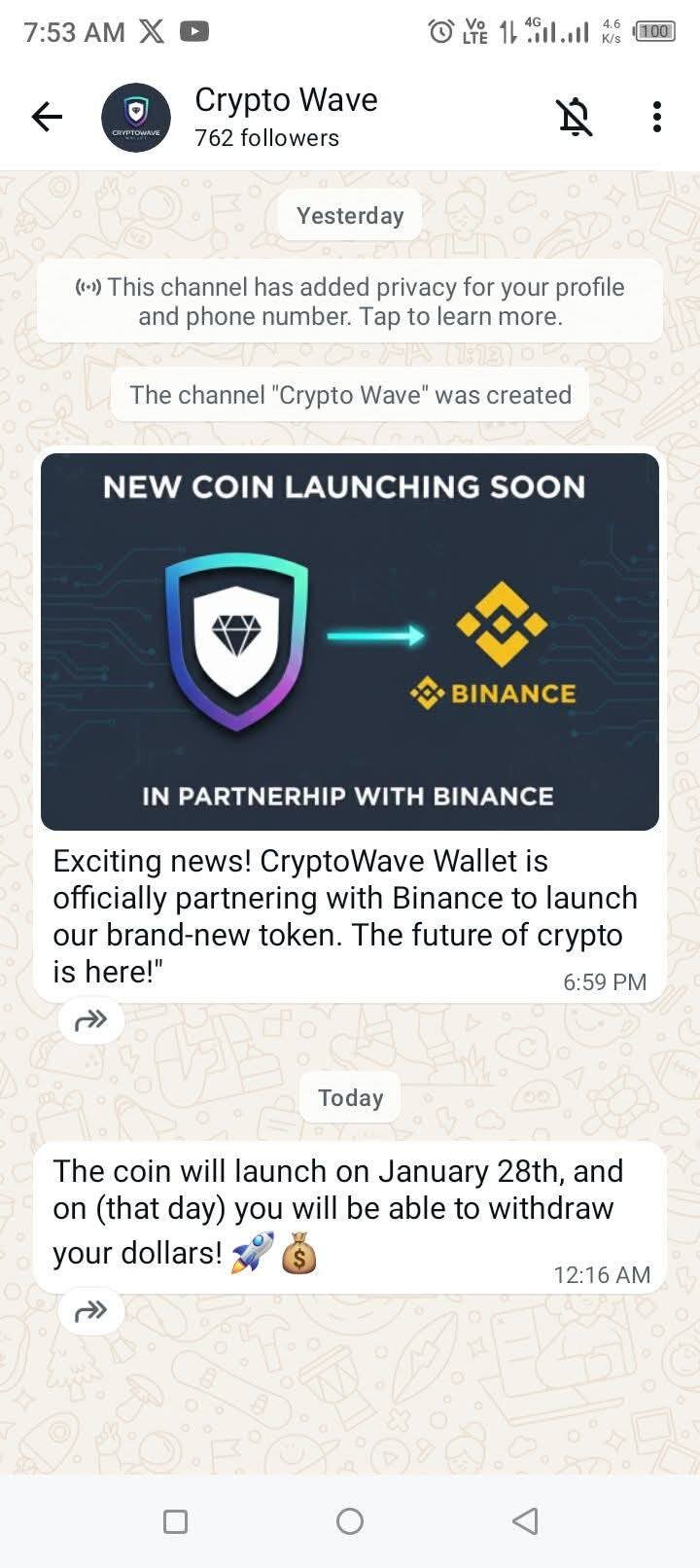Screen dimensions: 700x1568
Task: Toggle the muted notifications bell
Action: point(575,118)
